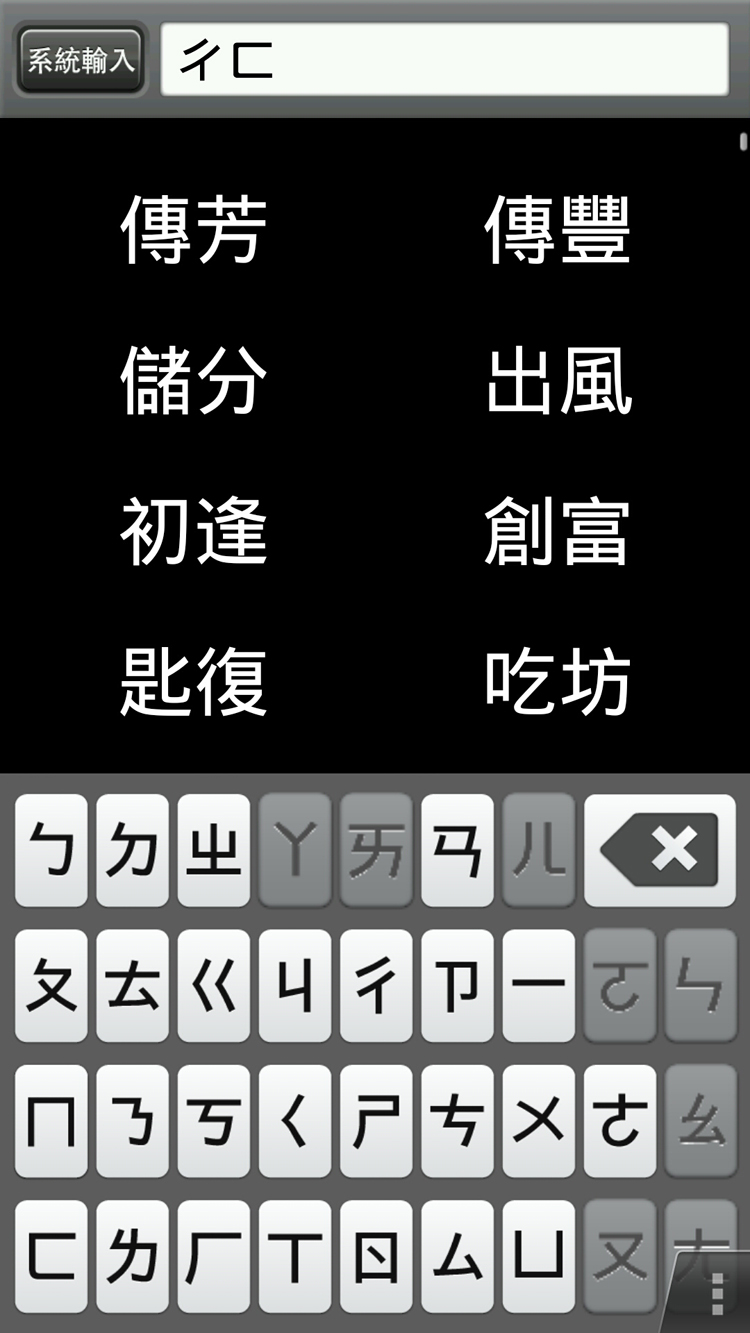Tap the ㄨ key
This screenshot has height=1333, width=750.
tap(538, 1120)
